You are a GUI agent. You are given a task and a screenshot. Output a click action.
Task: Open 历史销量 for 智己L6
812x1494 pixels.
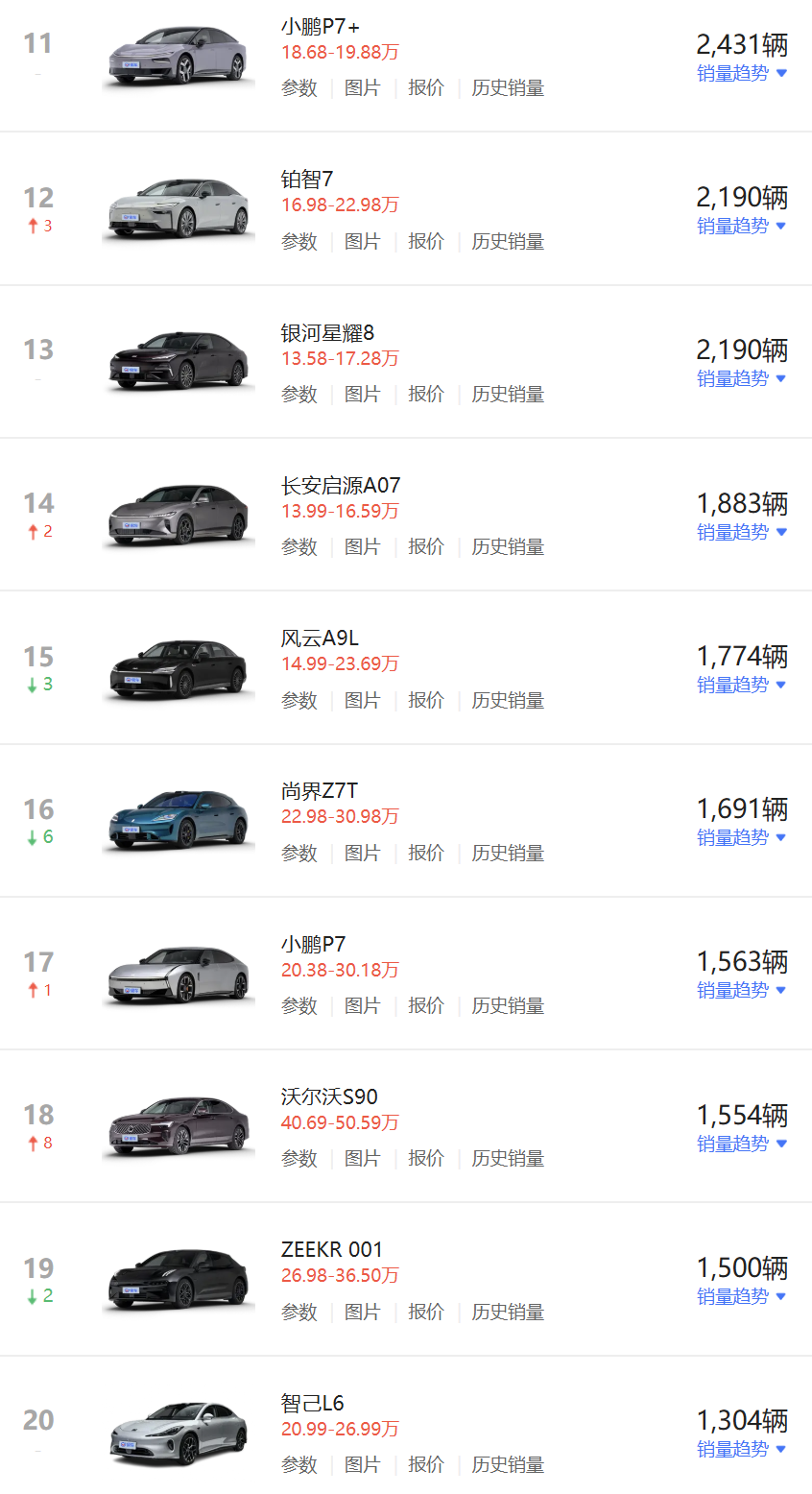[508, 1464]
